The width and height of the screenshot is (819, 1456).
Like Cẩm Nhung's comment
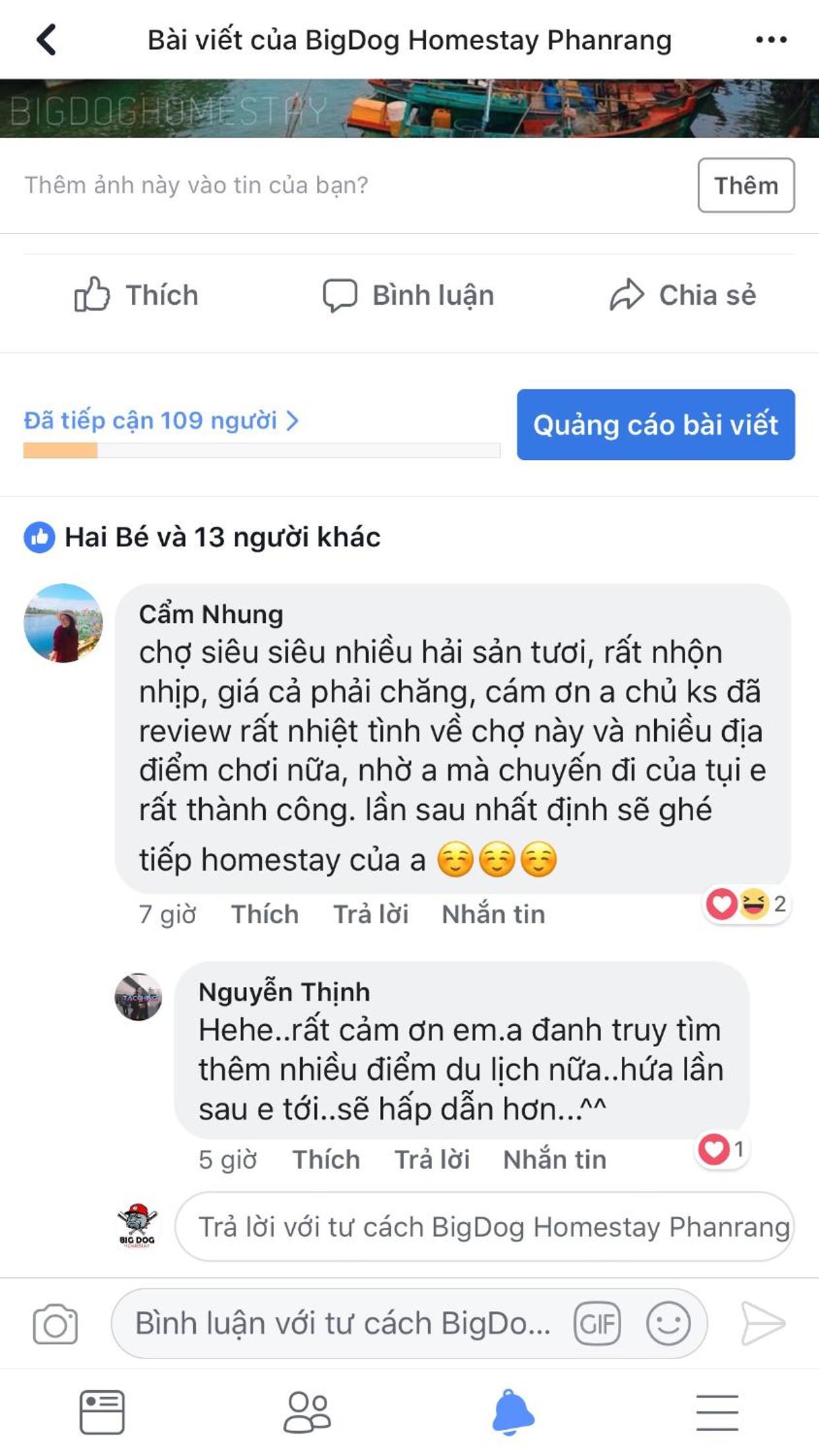264,914
